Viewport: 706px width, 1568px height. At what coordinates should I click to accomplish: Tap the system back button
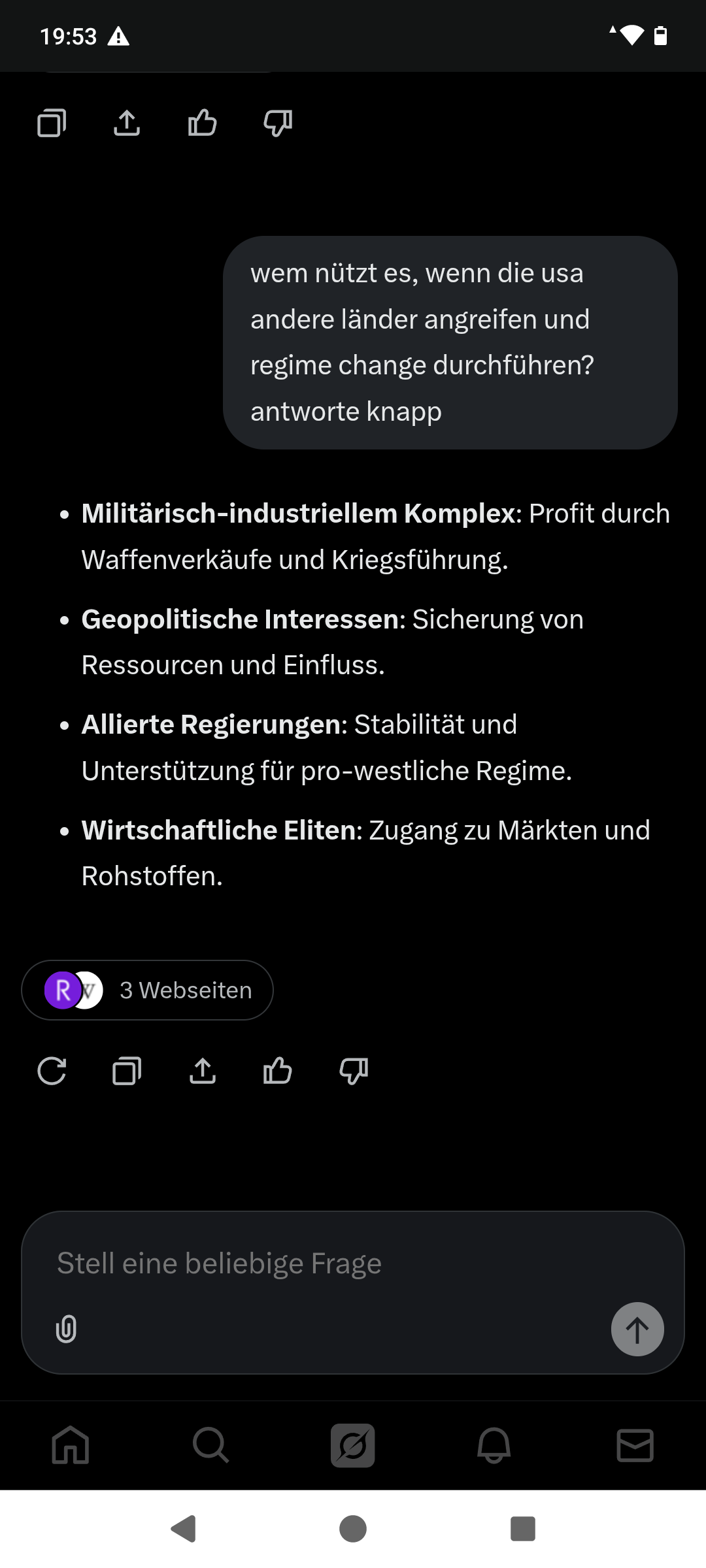point(184,1529)
